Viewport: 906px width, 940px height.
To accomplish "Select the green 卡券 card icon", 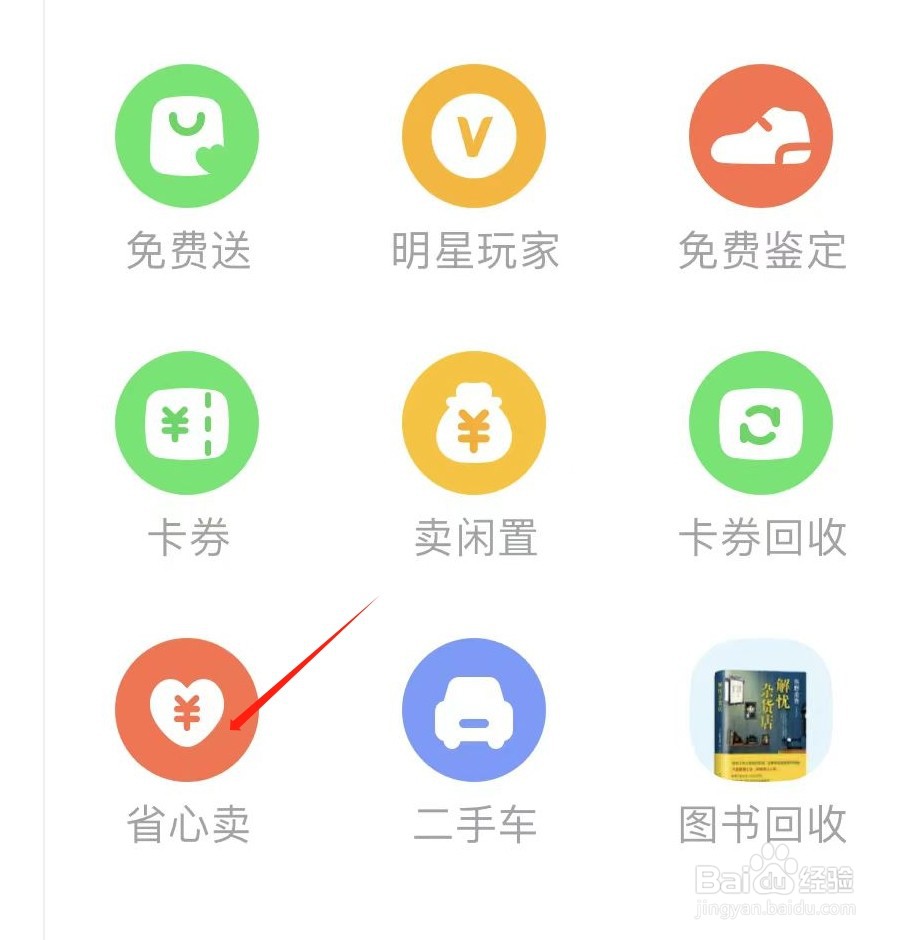I will coord(187,422).
